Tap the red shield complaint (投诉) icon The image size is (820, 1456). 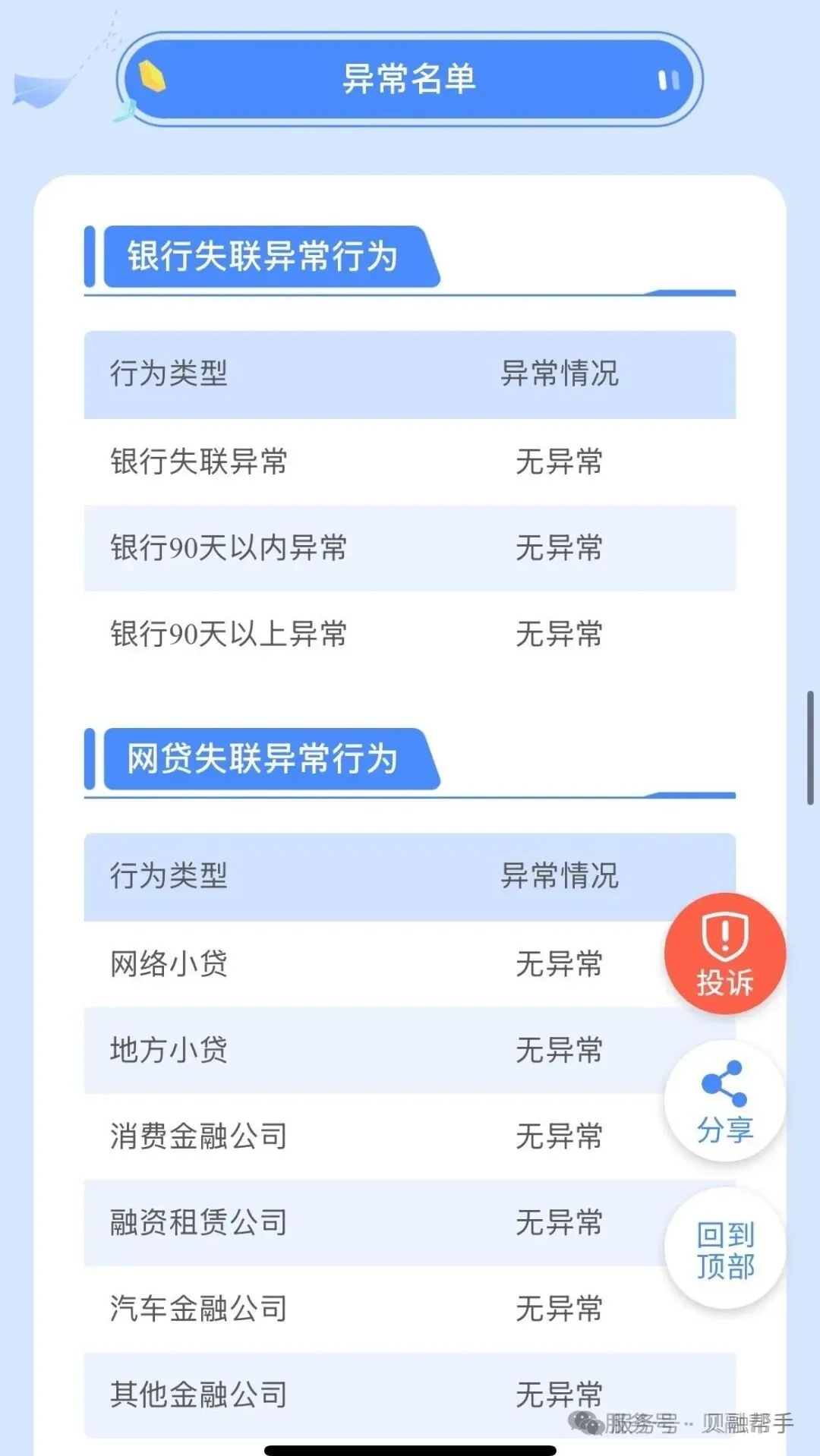[724, 953]
